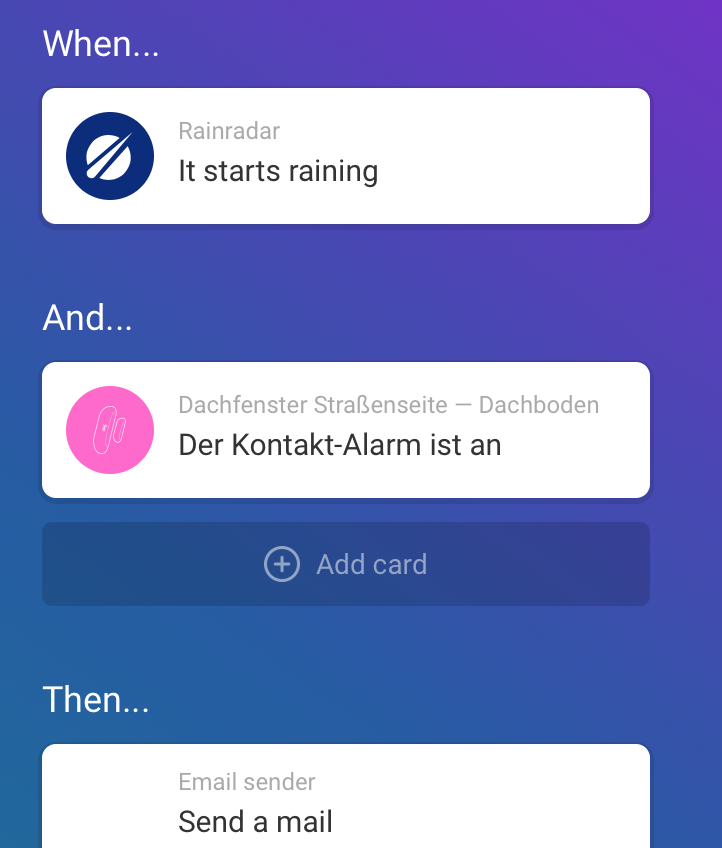
Task: Add a new condition card
Action: [345, 564]
